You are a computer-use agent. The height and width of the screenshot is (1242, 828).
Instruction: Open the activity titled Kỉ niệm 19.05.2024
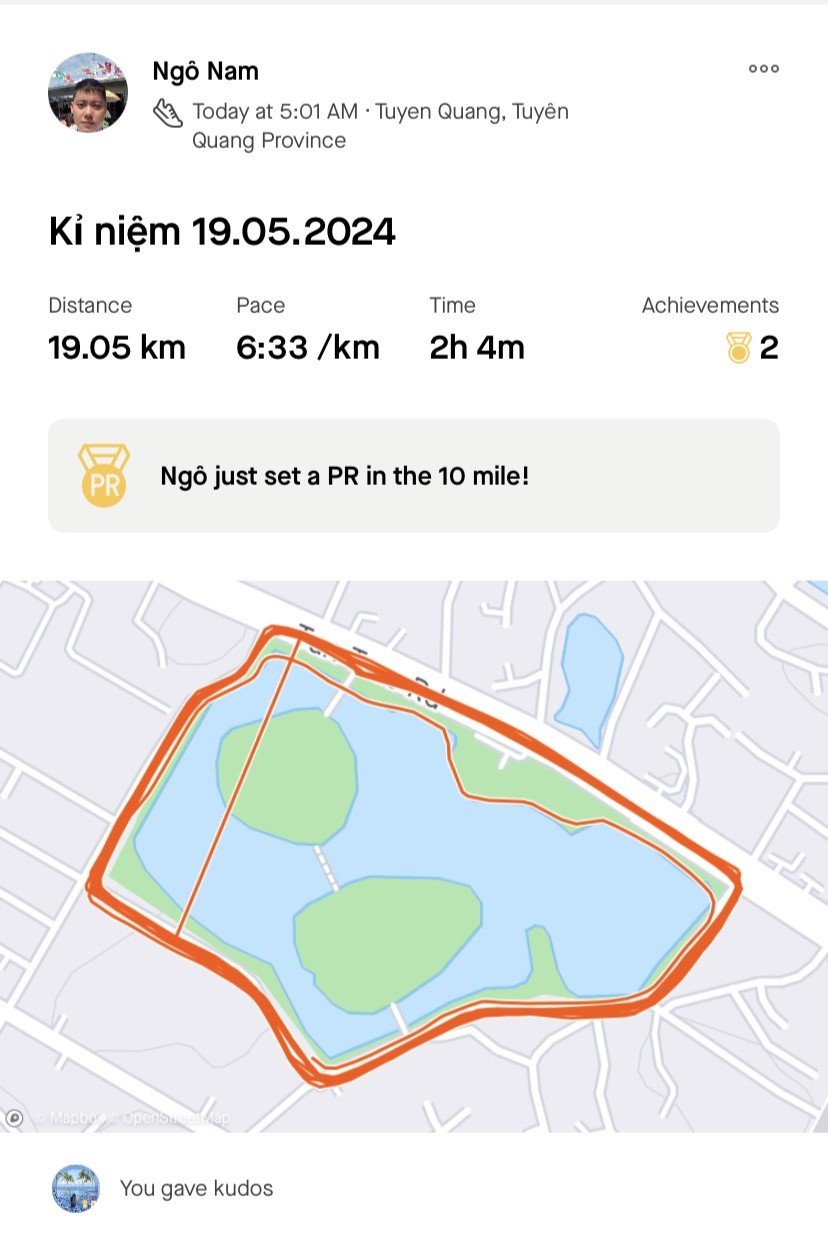click(222, 232)
